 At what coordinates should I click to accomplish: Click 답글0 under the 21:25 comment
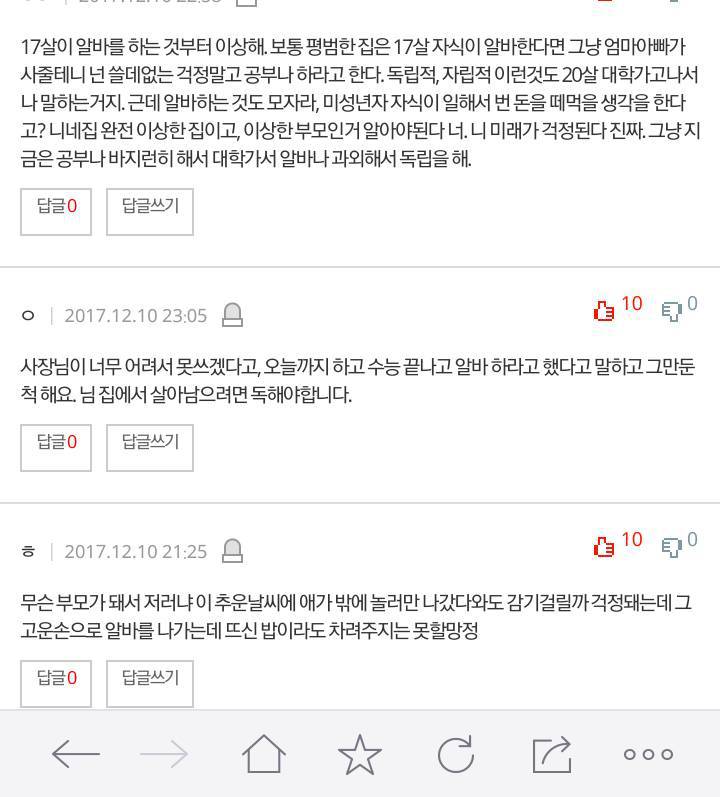pos(56,683)
